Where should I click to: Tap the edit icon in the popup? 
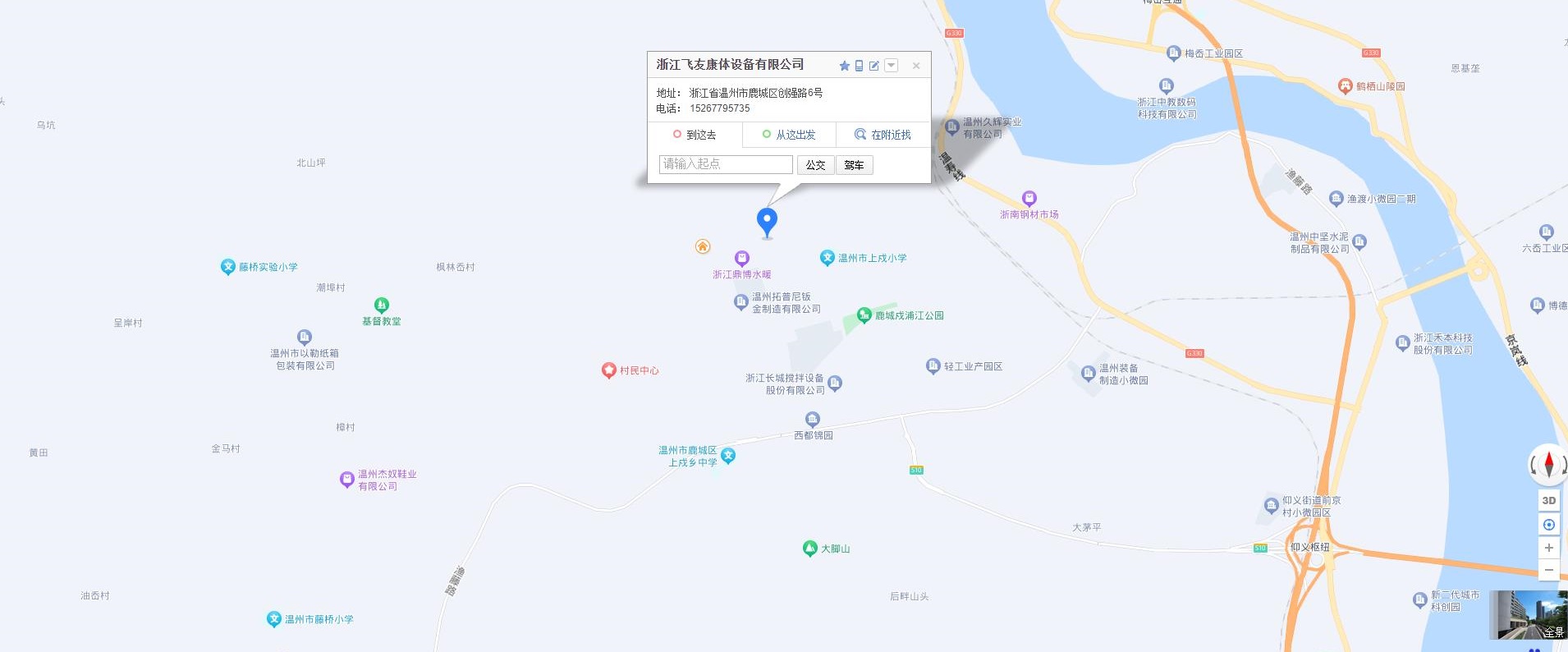[x=874, y=66]
